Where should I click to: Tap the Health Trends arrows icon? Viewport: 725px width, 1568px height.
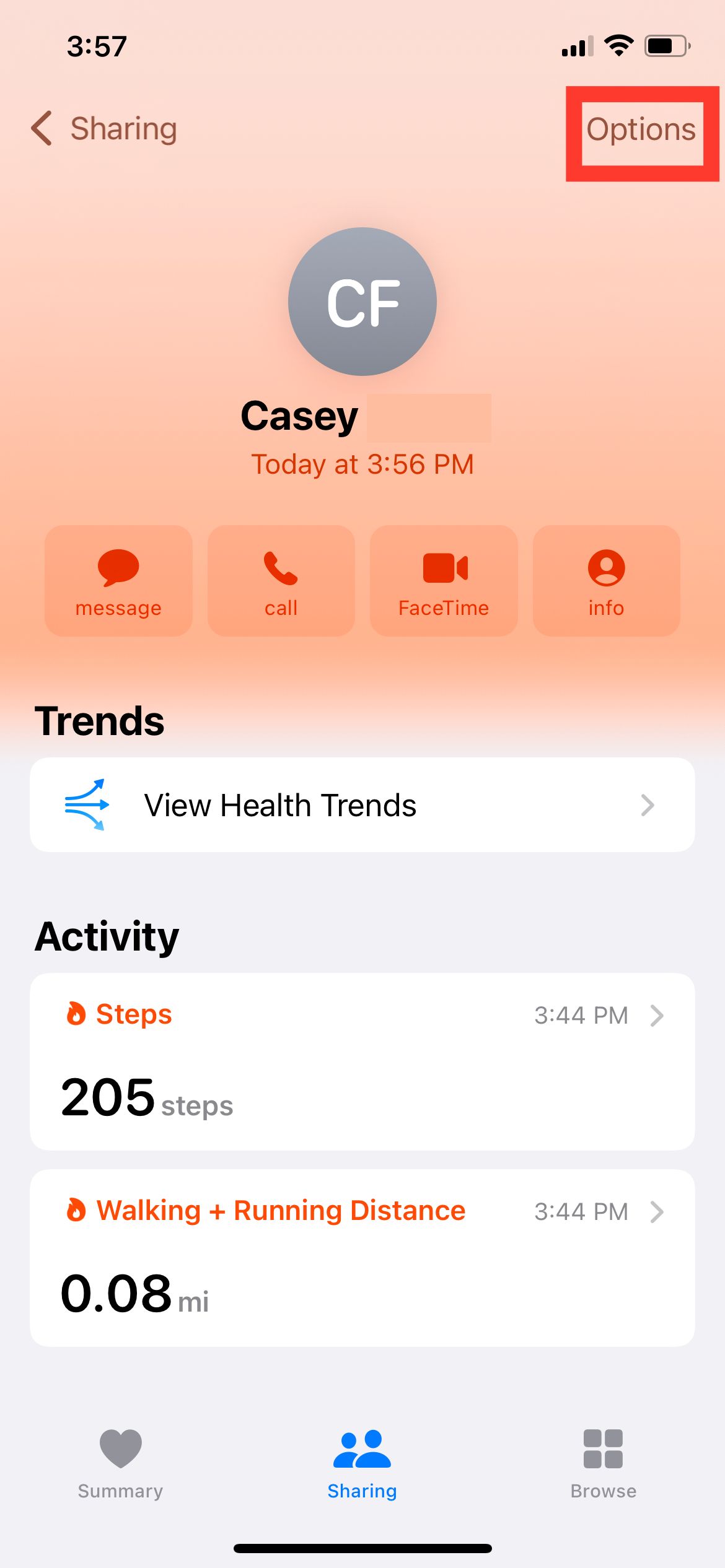point(87,804)
